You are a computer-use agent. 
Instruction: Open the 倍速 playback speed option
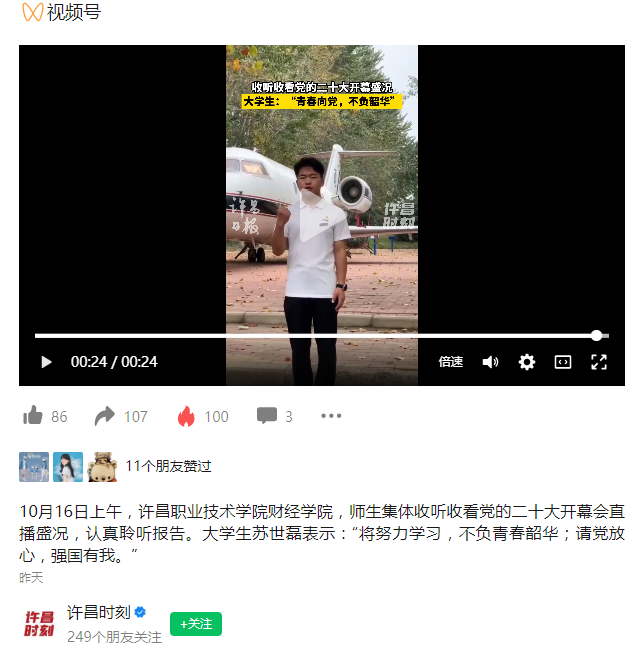[450, 362]
